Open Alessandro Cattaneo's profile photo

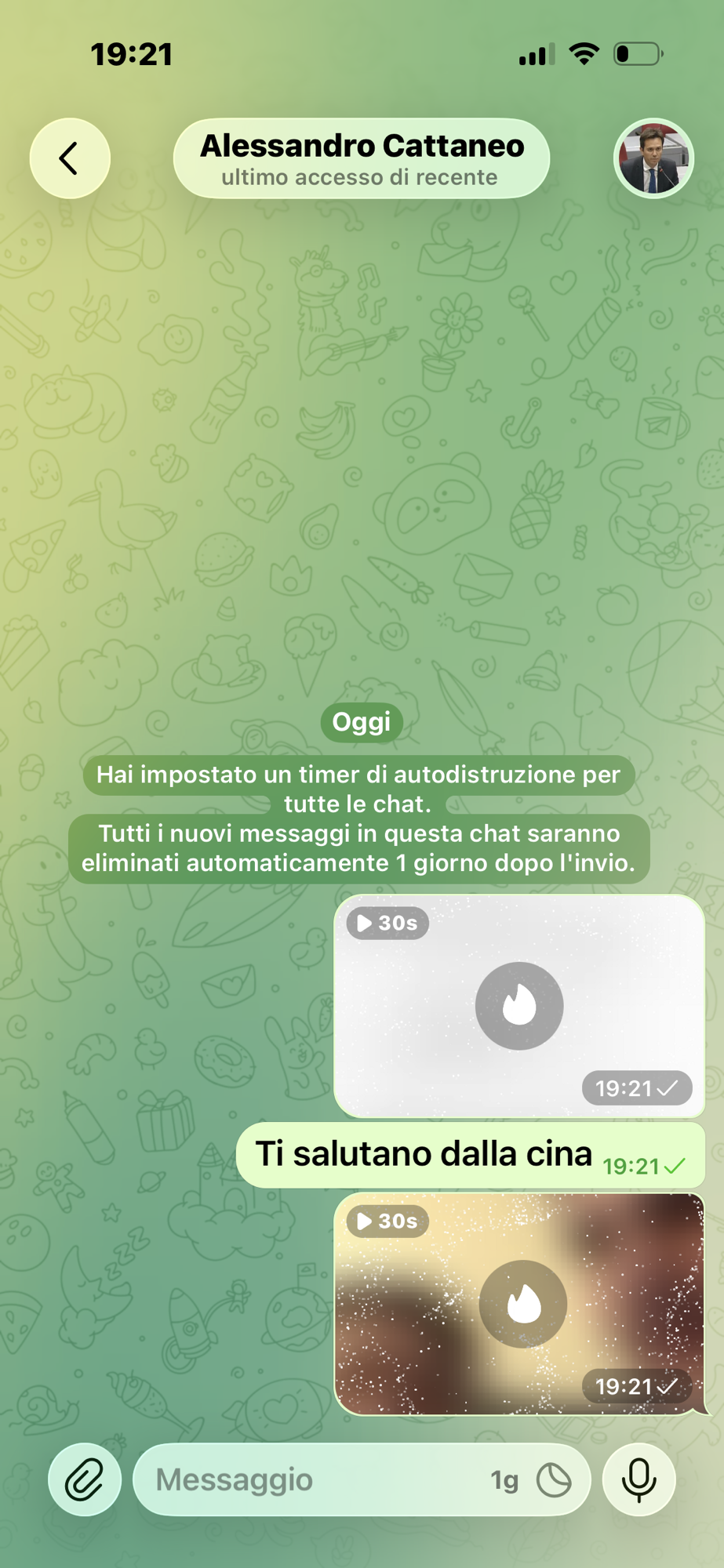click(x=653, y=158)
